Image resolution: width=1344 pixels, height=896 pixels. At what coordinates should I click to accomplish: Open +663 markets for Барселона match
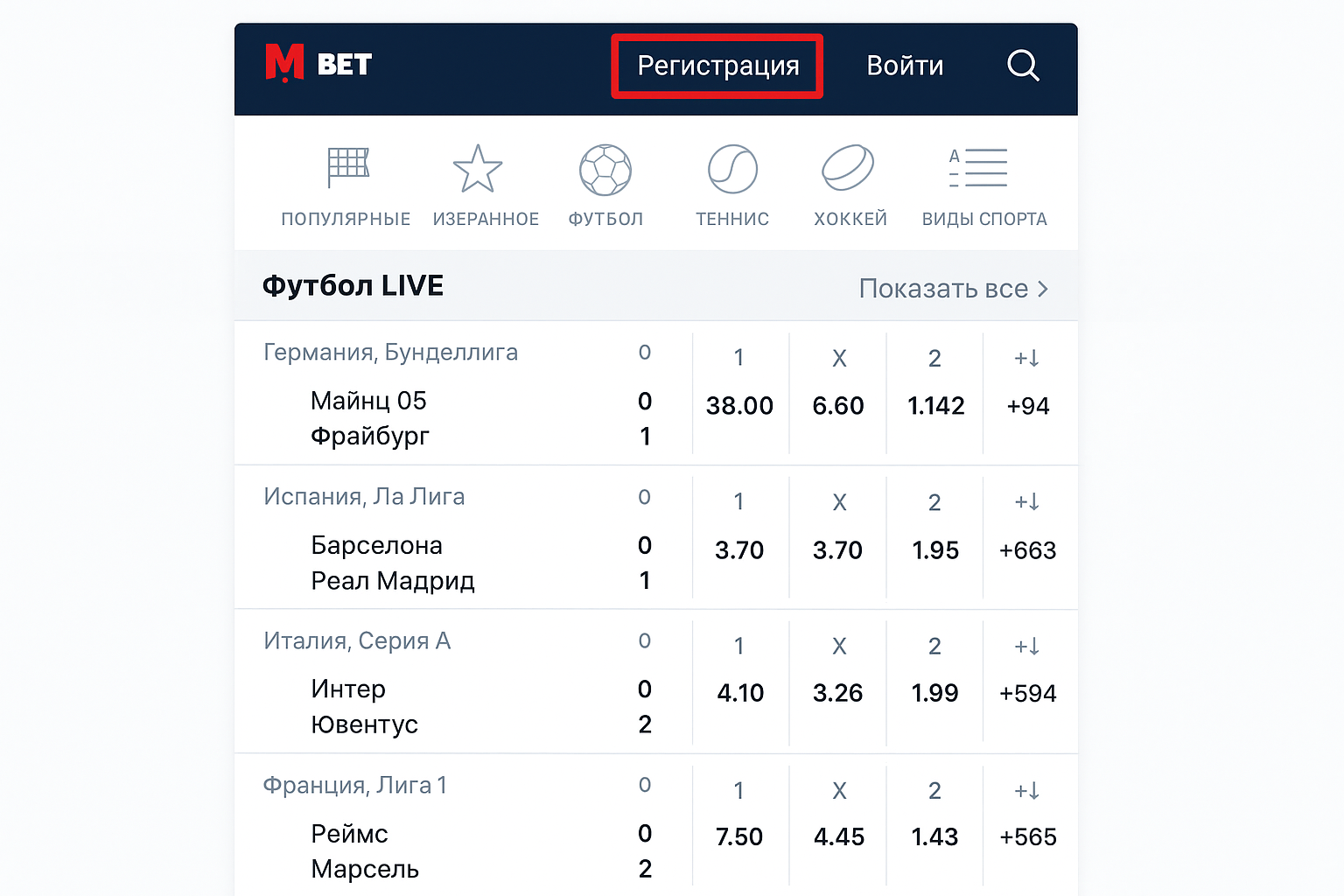[x=1027, y=550]
